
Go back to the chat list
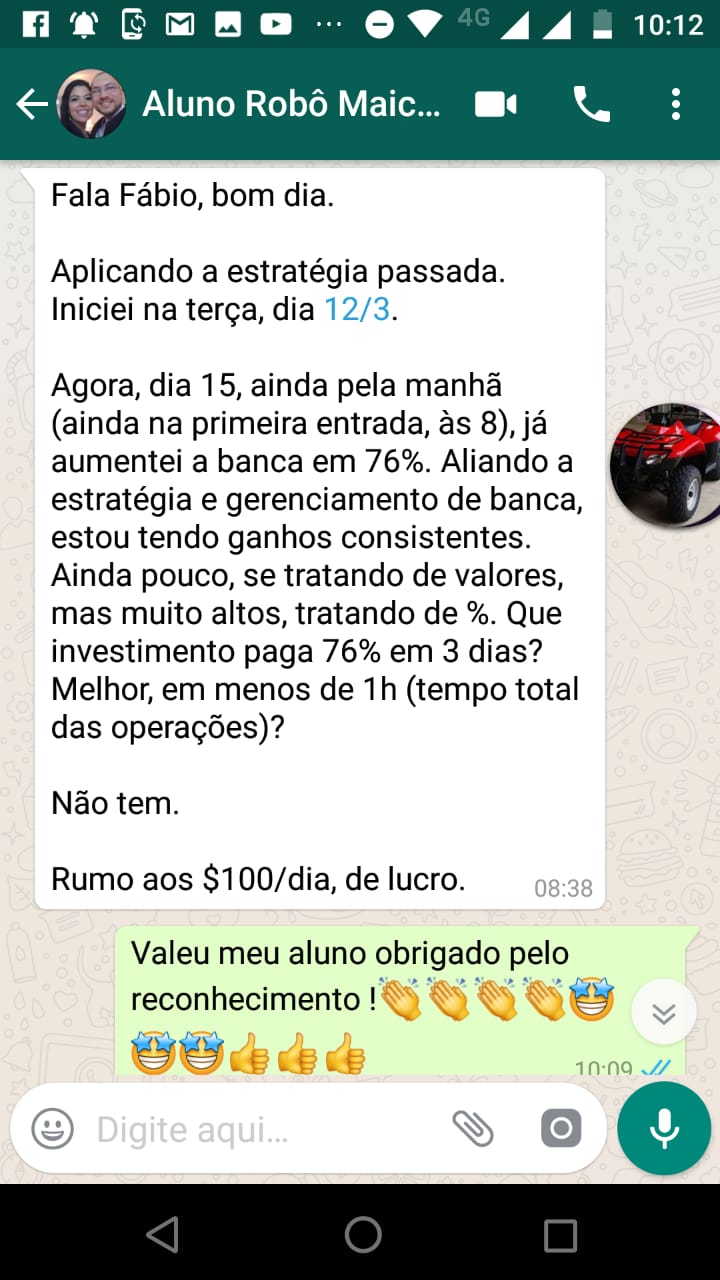tap(32, 104)
